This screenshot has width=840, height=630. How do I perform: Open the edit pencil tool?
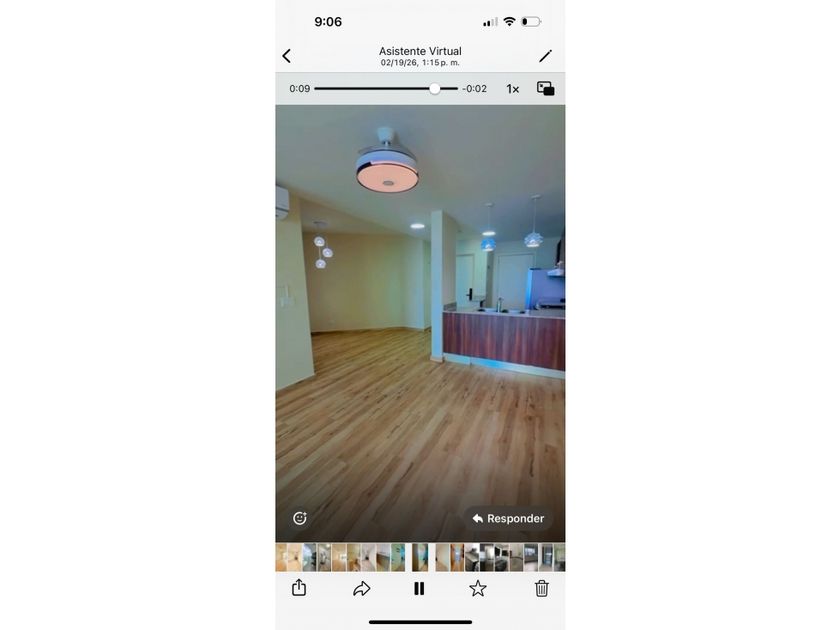click(545, 56)
